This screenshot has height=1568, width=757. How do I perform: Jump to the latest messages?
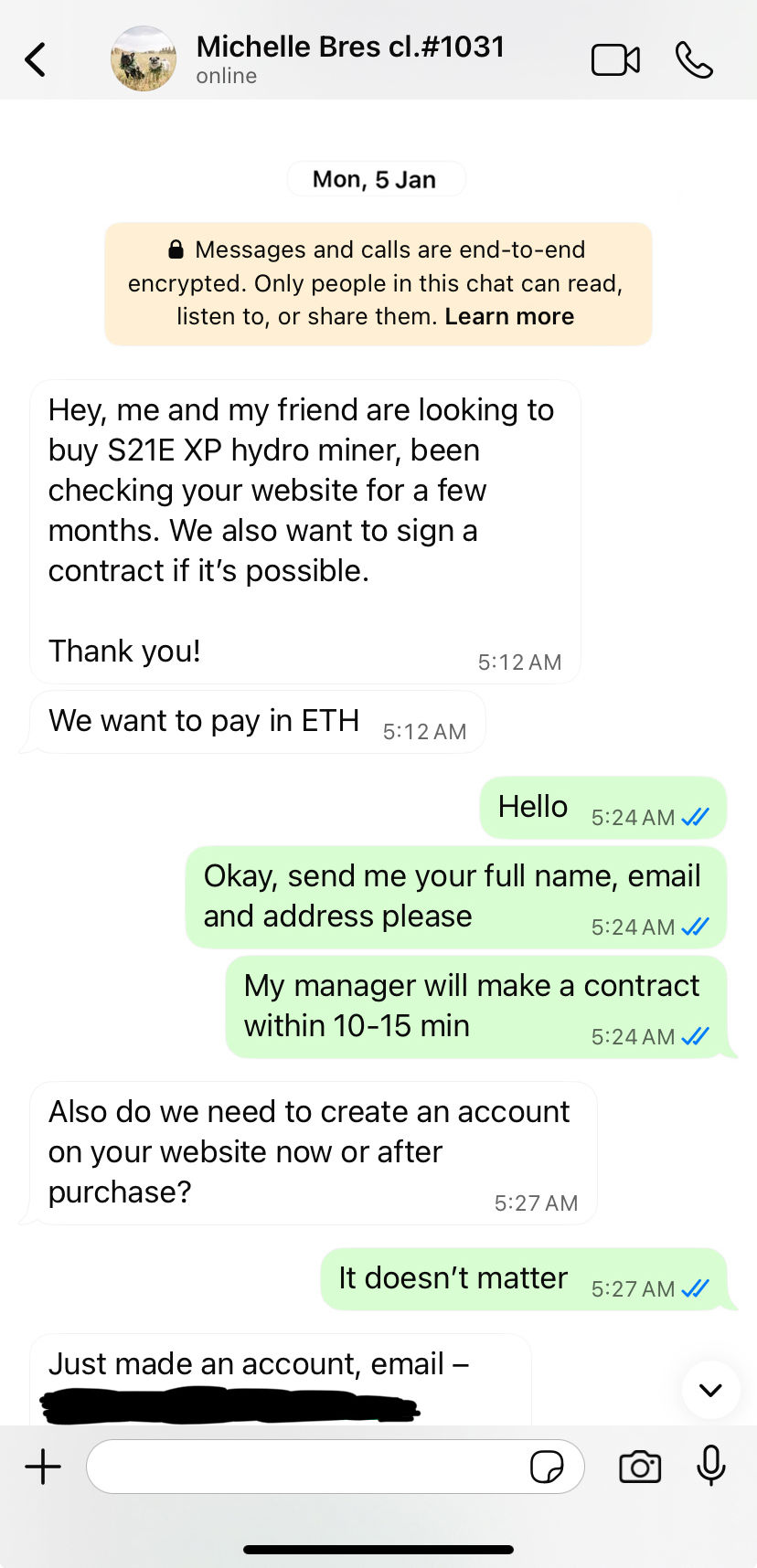coord(710,1390)
